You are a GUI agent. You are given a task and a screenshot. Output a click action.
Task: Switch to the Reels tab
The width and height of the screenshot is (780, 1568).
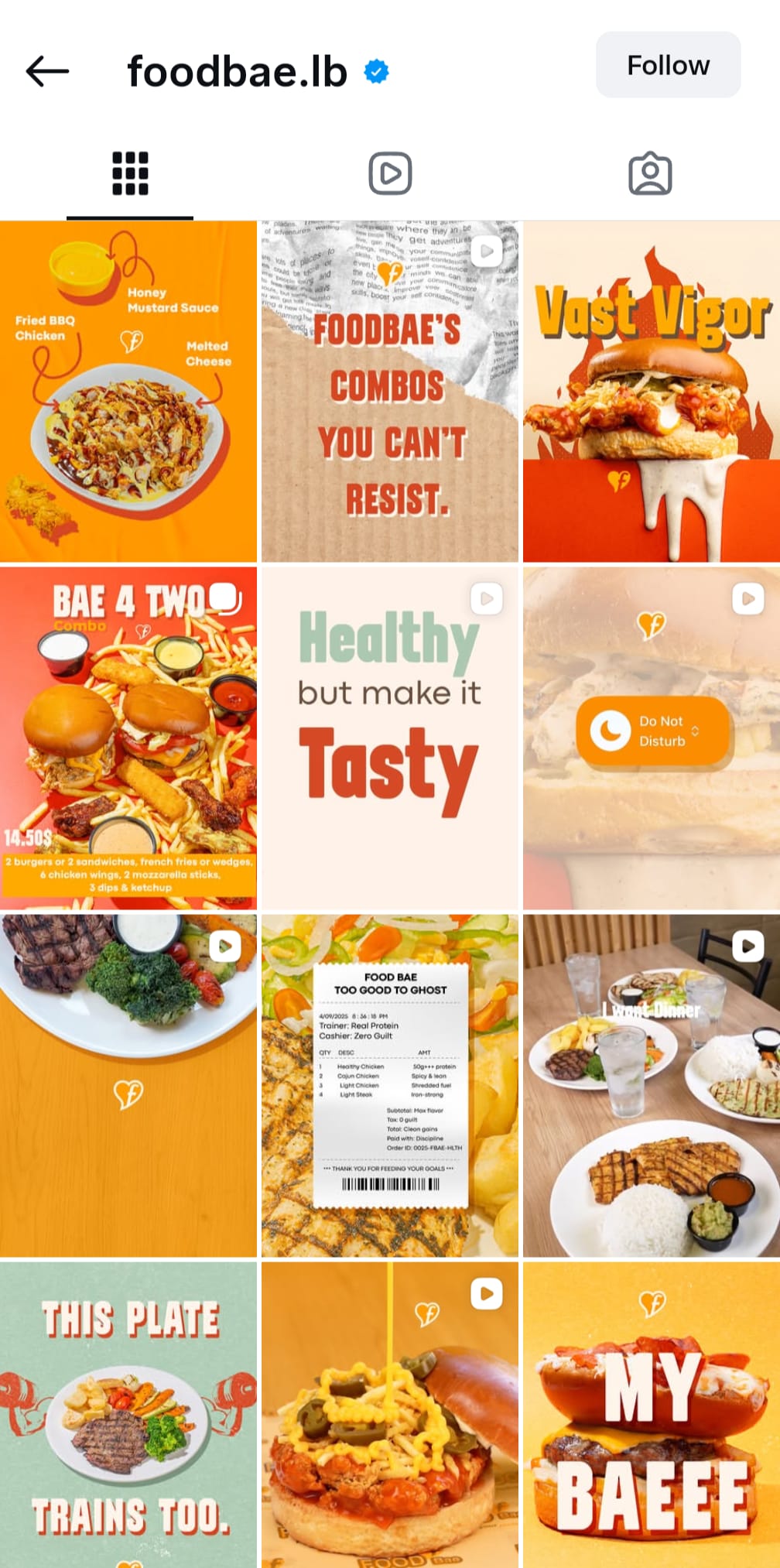pos(390,173)
